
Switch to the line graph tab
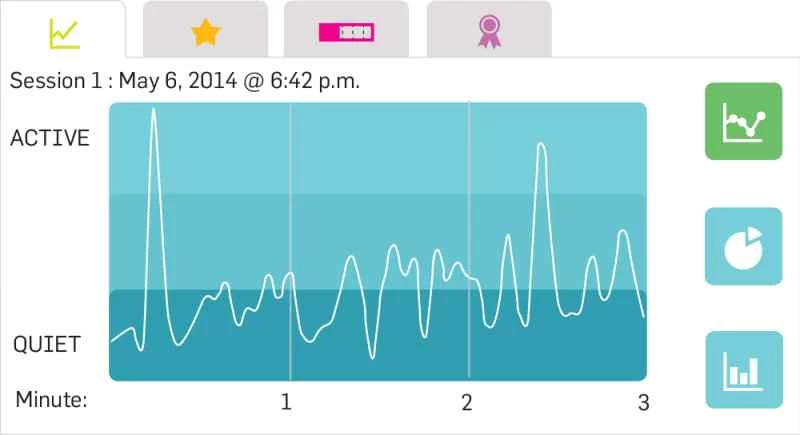click(x=64, y=32)
